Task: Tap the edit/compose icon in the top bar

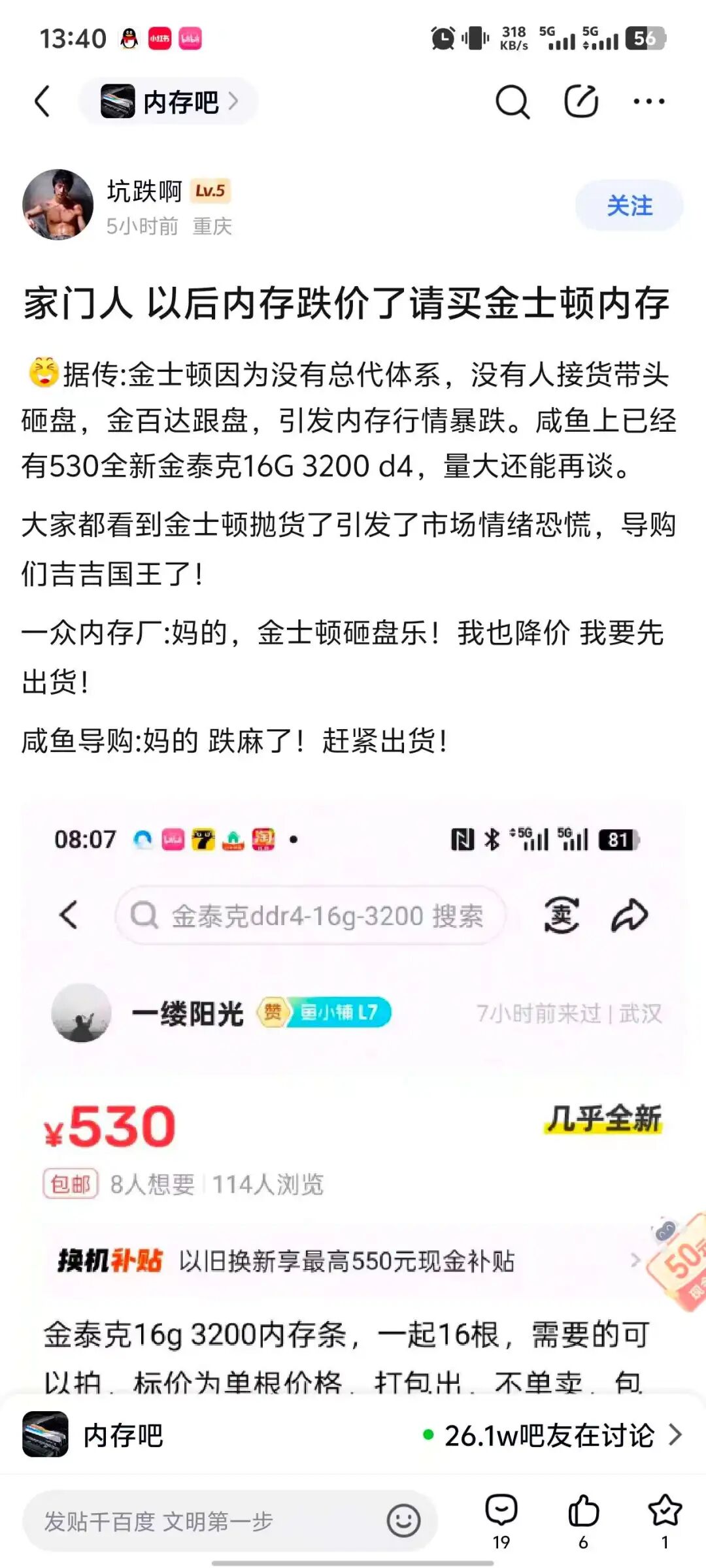Action: (x=581, y=102)
